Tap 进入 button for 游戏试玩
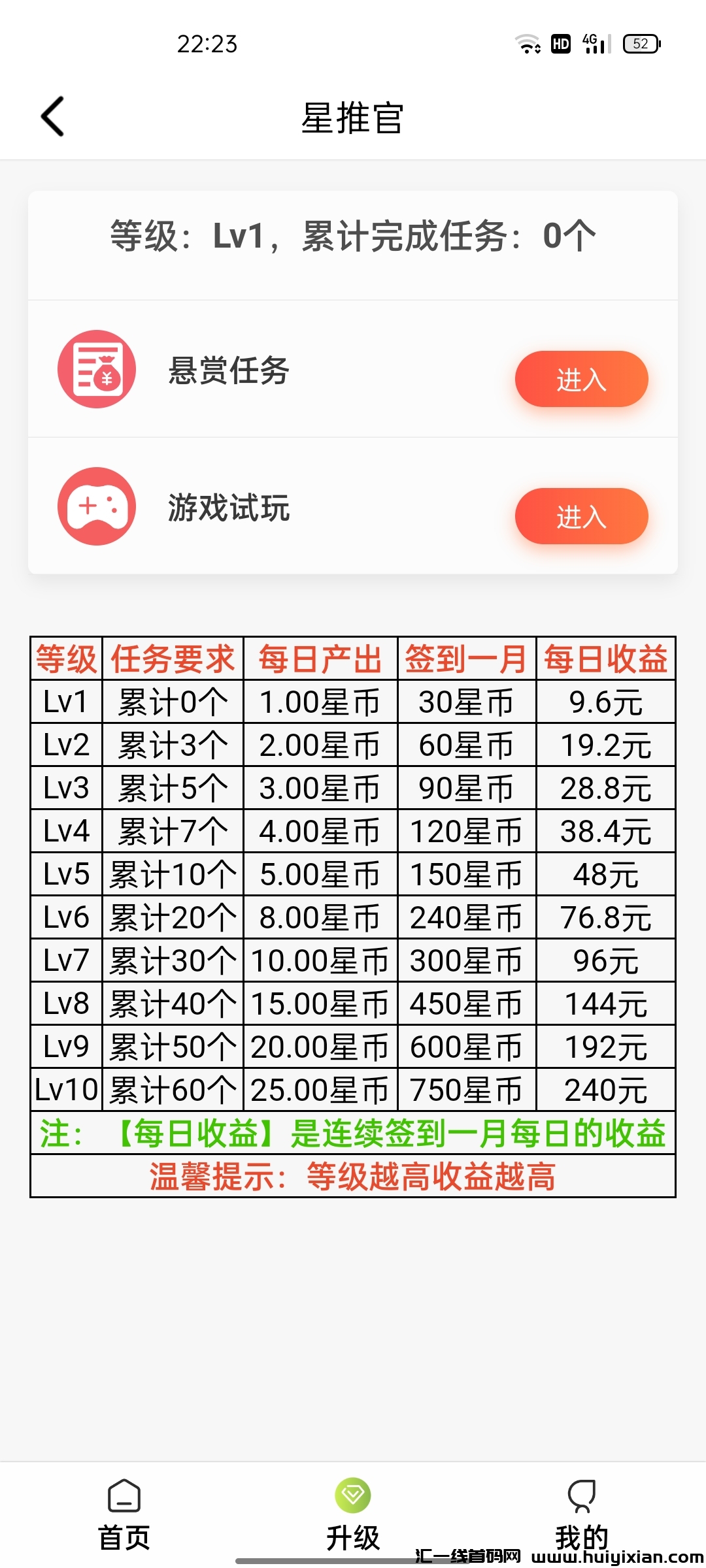Viewport: 706px width, 1568px height. click(x=580, y=517)
